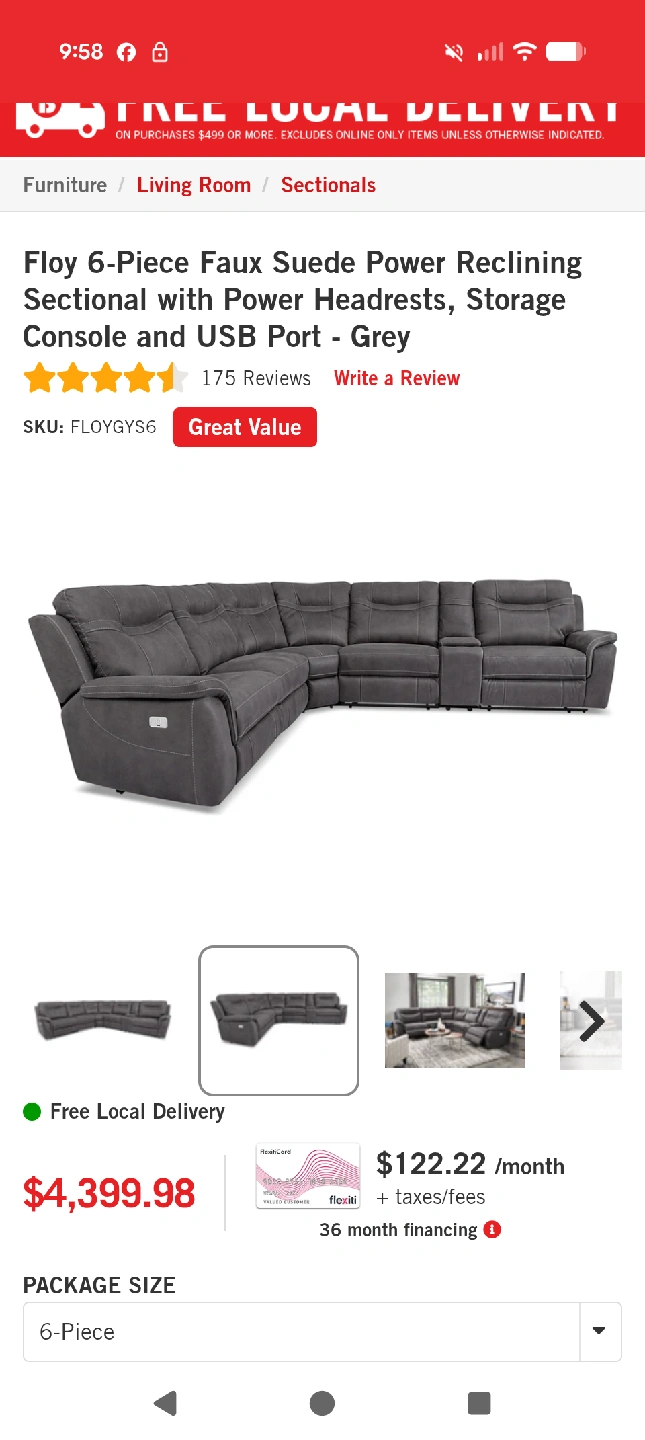The height and width of the screenshot is (1440, 645).
Task: Select the first sofa thumbnail
Action: click(102, 1020)
